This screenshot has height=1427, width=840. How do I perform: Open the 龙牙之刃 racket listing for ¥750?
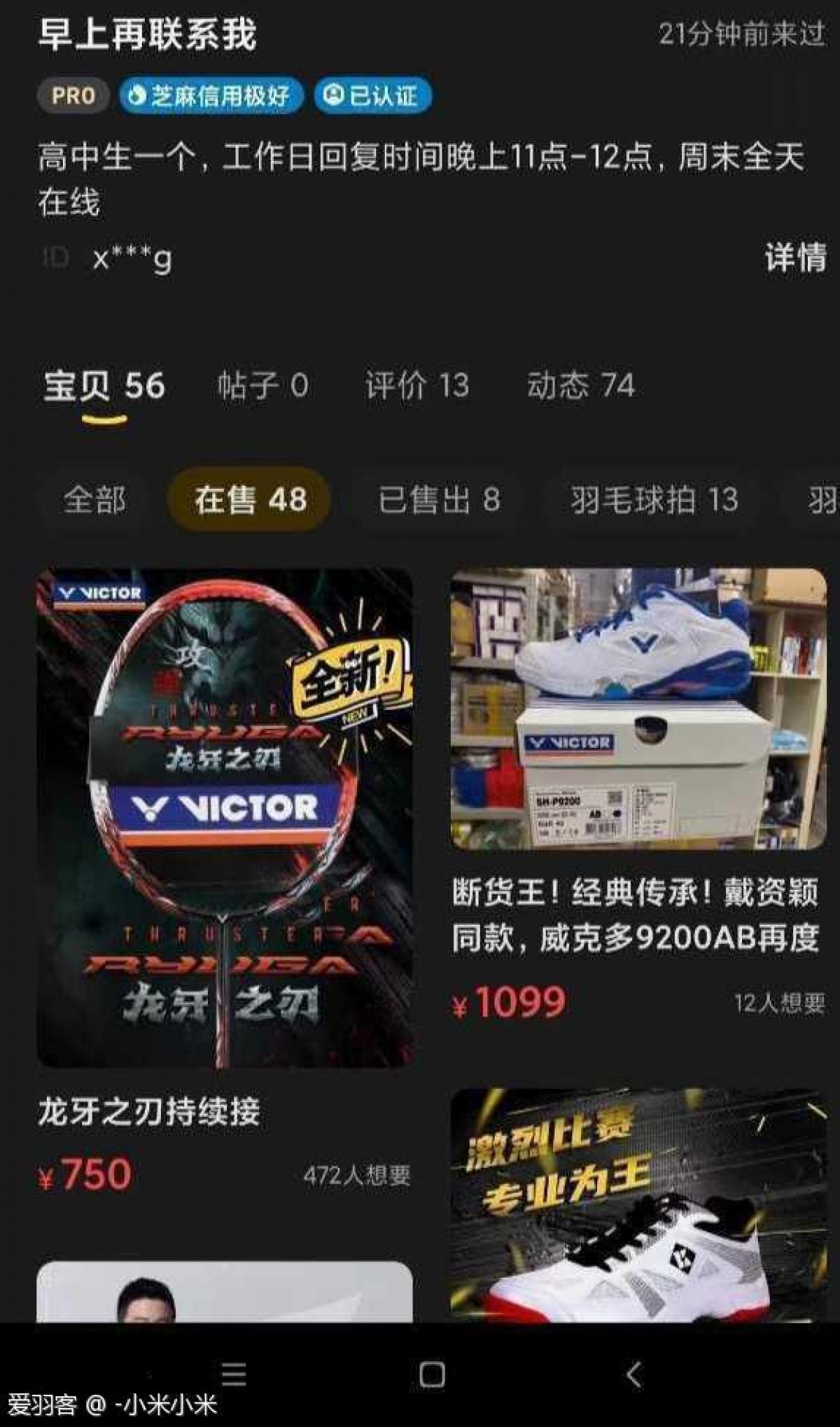(224, 818)
